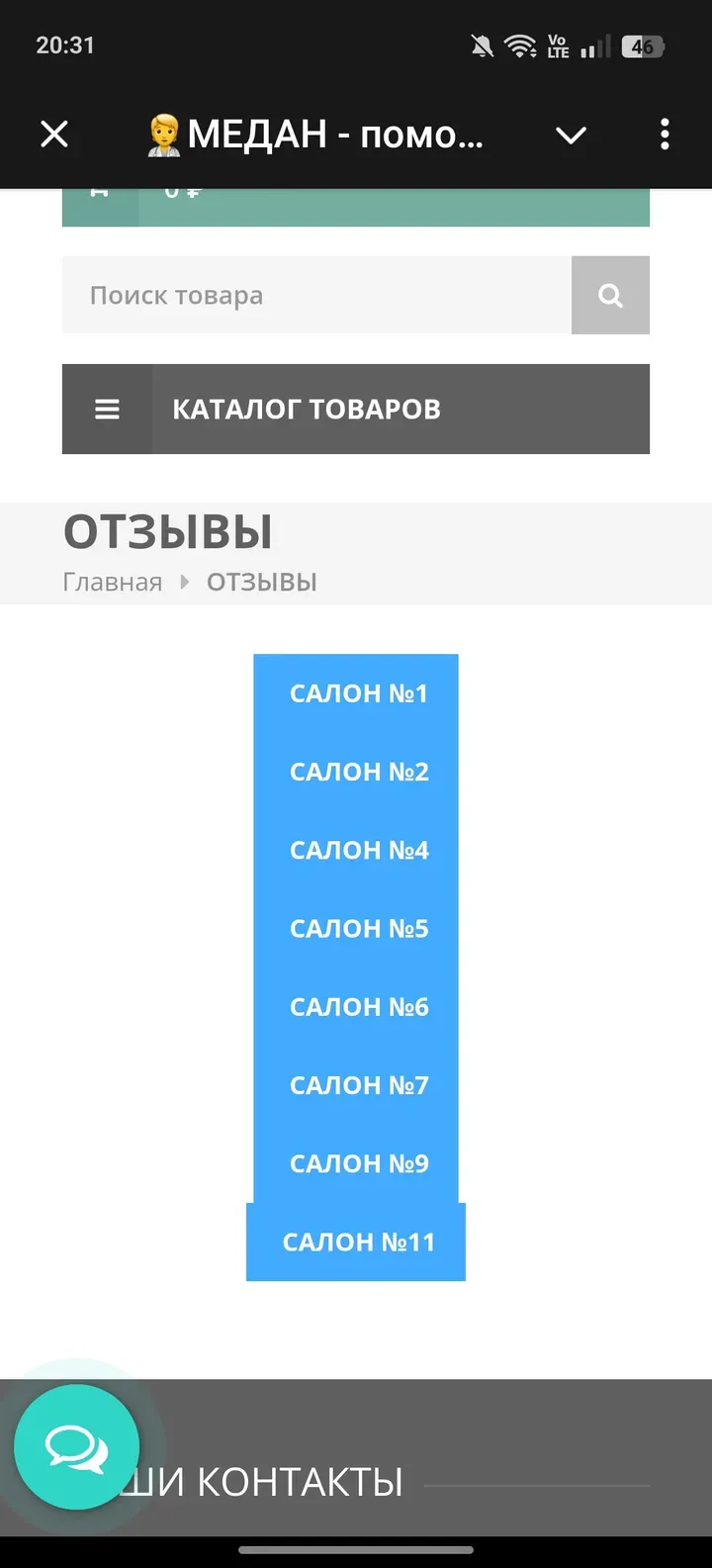712x1568 pixels.
Task: Show САЛОН №7 reviews
Action: [x=357, y=1085]
